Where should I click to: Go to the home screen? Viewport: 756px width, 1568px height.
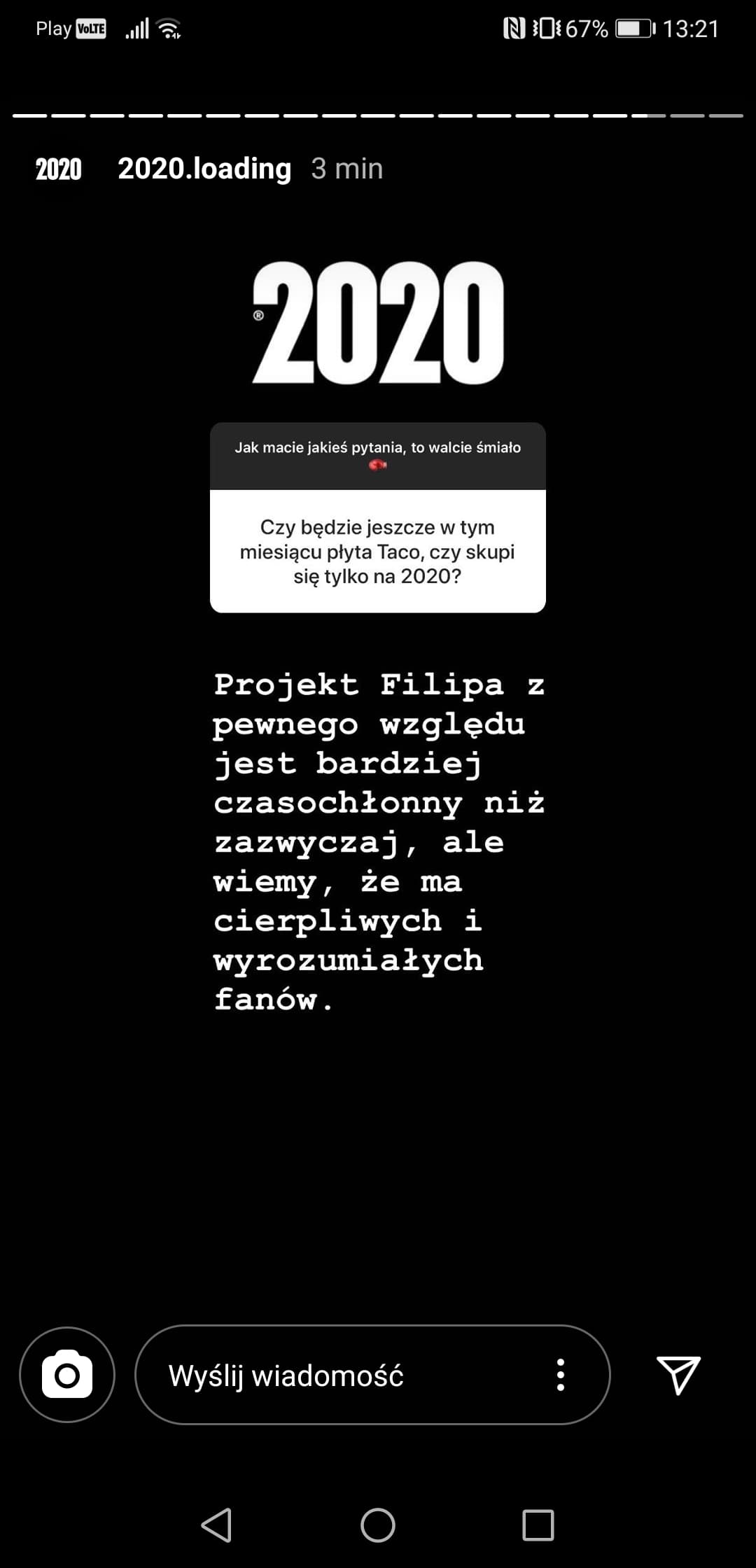pyautogui.click(x=378, y=1525)
